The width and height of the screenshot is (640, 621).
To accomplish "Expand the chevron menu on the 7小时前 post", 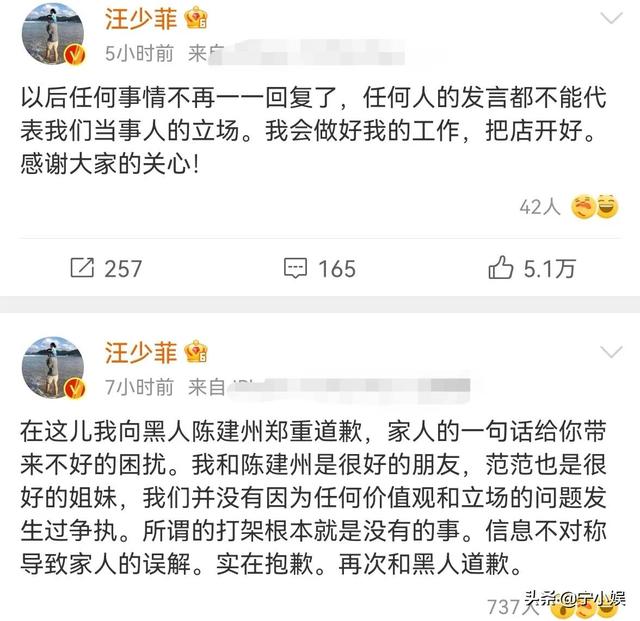I will (609, 353).
